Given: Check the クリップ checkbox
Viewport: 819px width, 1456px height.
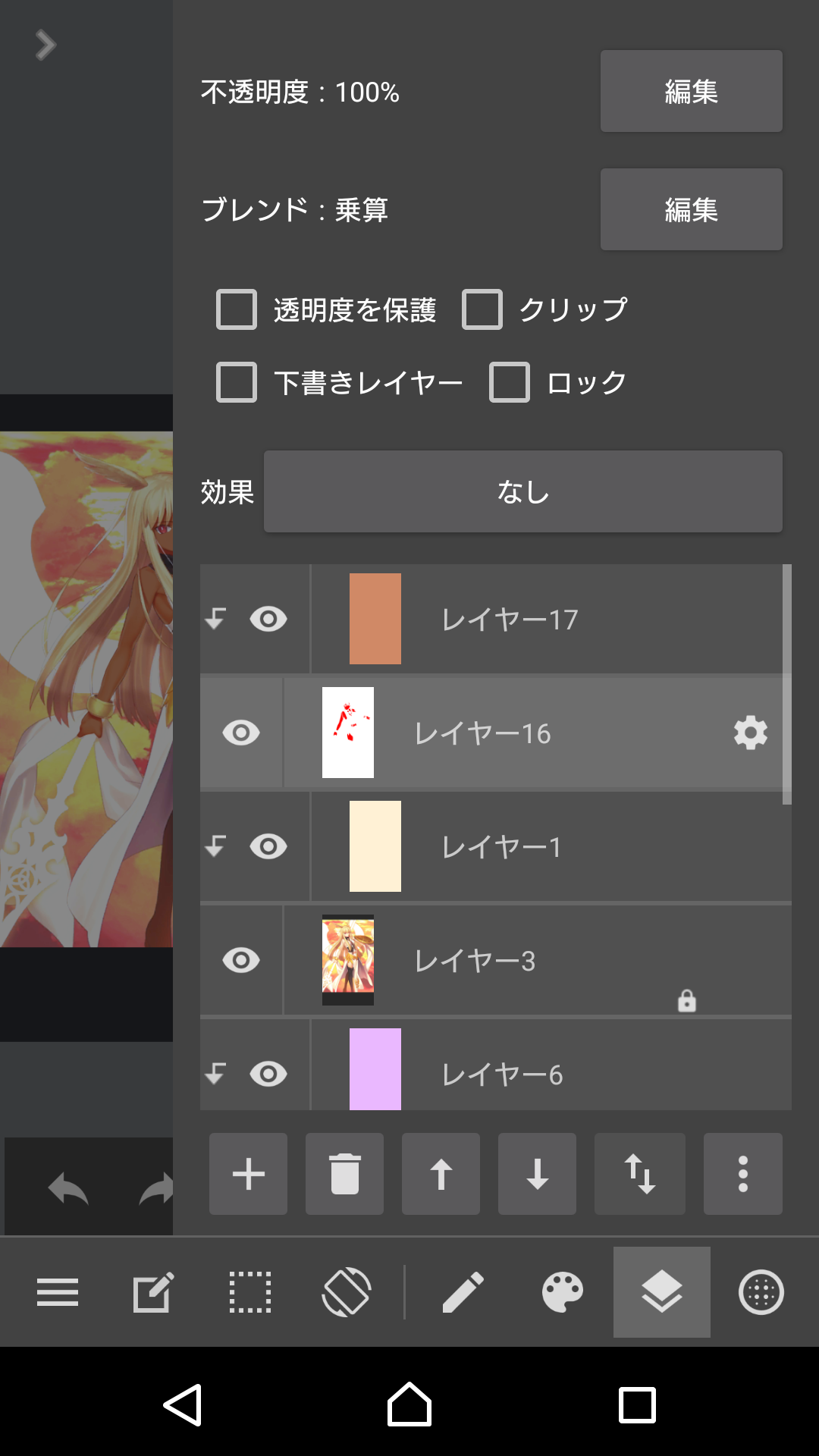Looking at the screenshot, I should [x=482, y=309].
